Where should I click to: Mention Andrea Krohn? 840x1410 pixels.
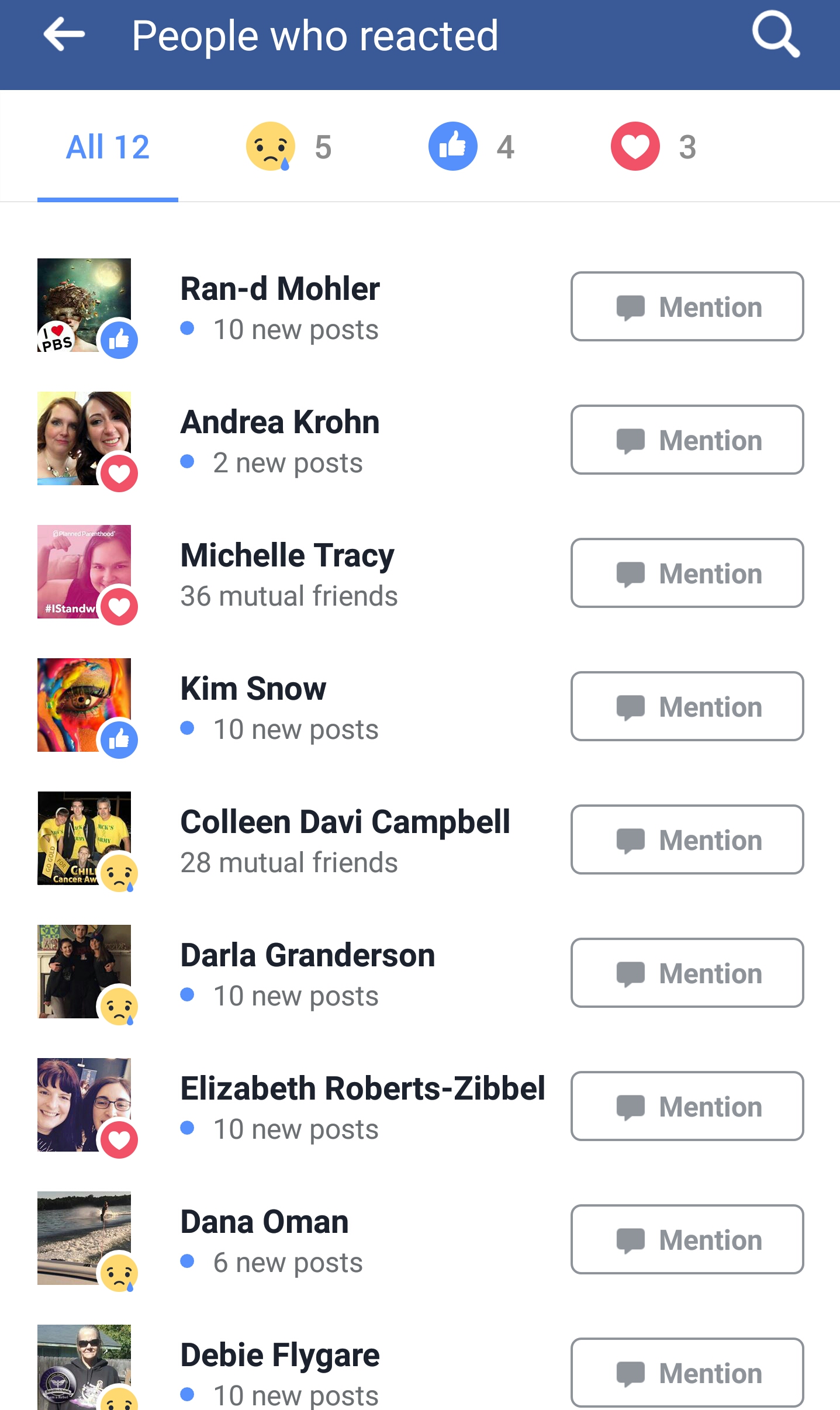pyautogui.click(x=687, y=440)
